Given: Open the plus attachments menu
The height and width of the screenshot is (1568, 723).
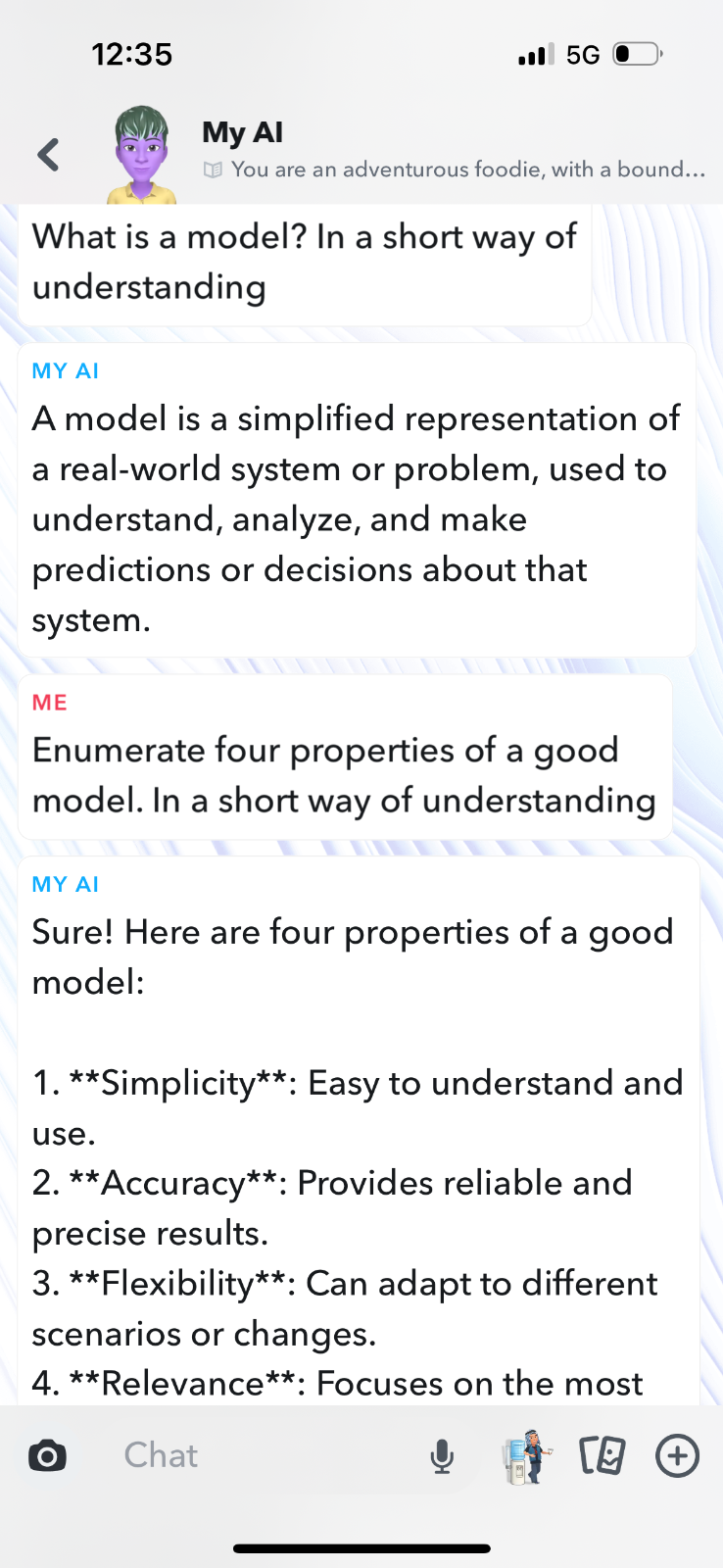Looking at the screenshot, I should click(x=677, y=1456).
